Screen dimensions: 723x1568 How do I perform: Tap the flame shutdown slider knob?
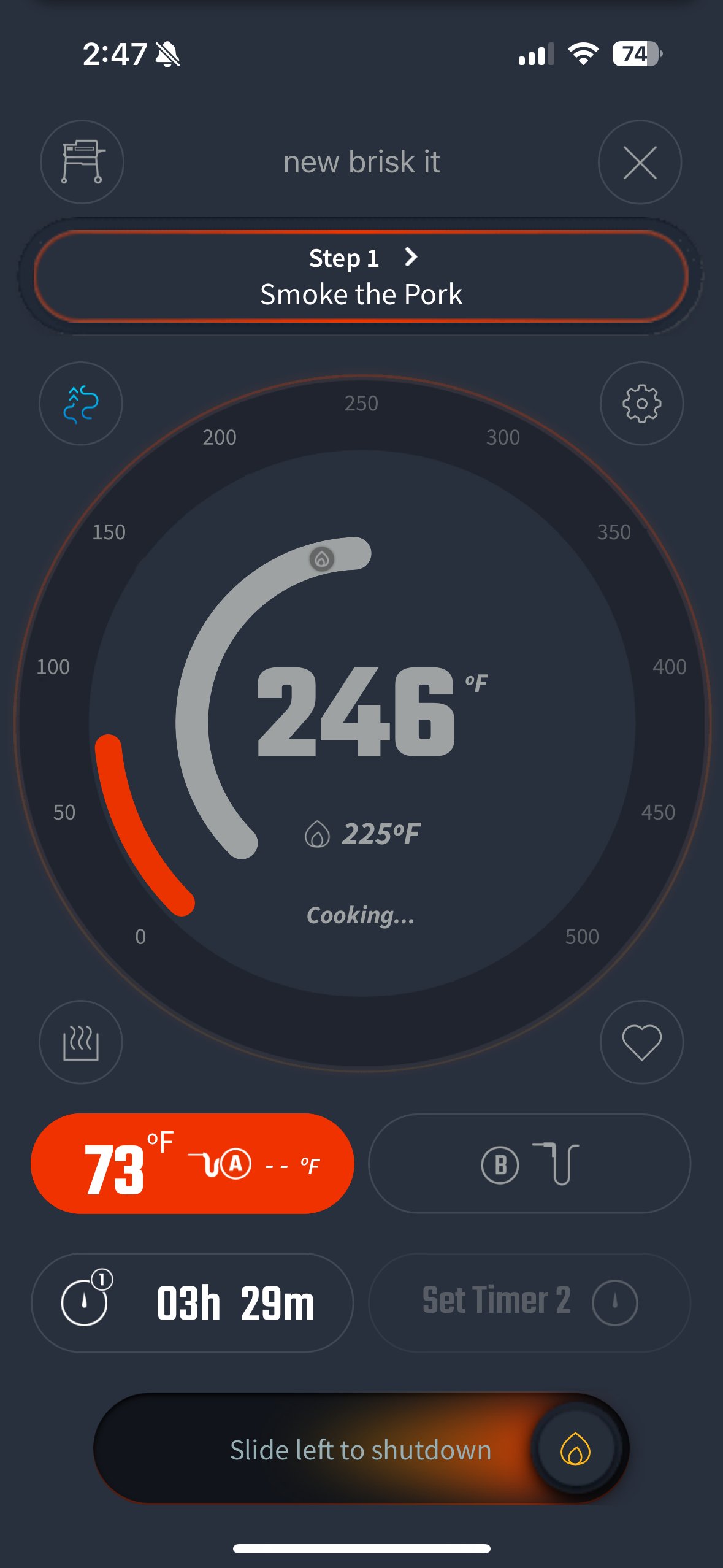575,1449
